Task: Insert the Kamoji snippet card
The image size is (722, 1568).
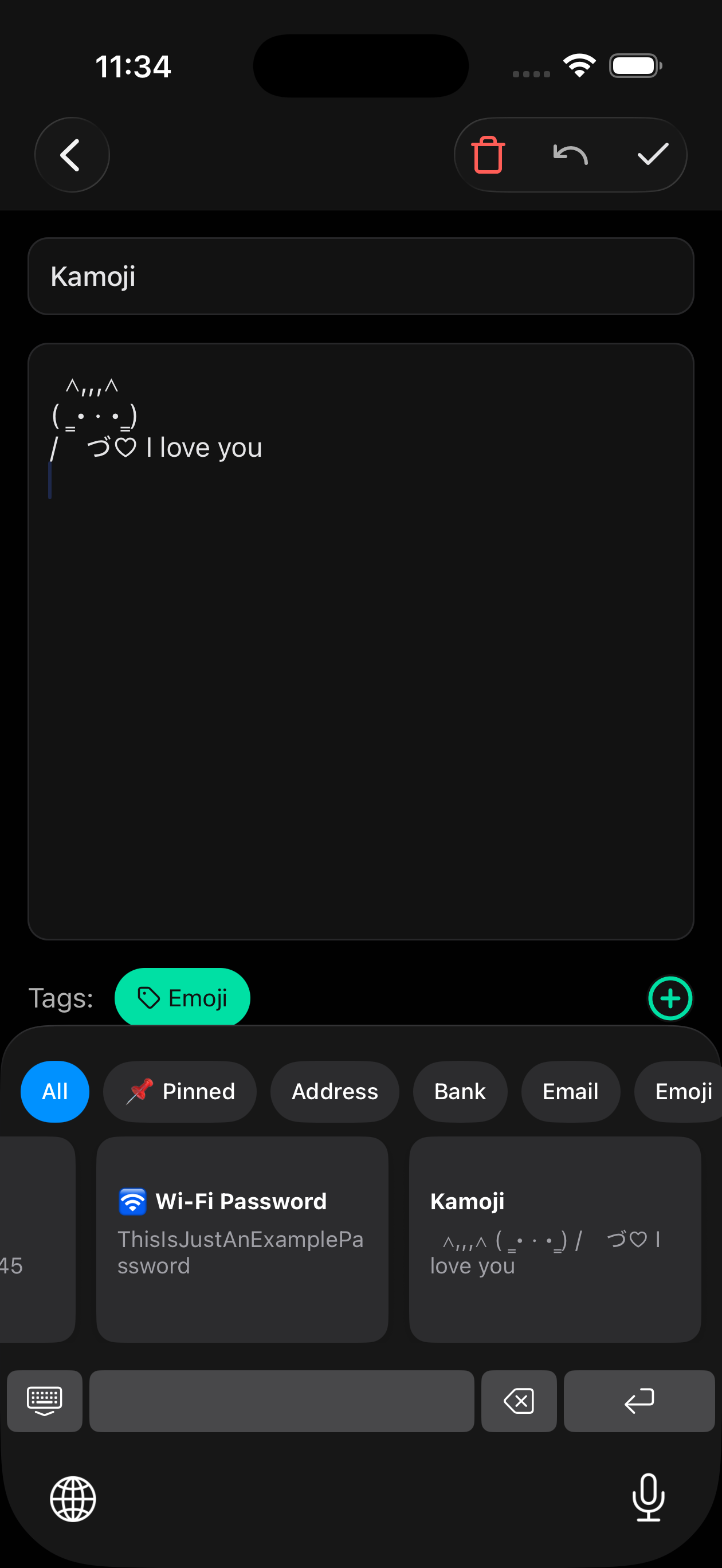Action: (x=555, y=1238)
